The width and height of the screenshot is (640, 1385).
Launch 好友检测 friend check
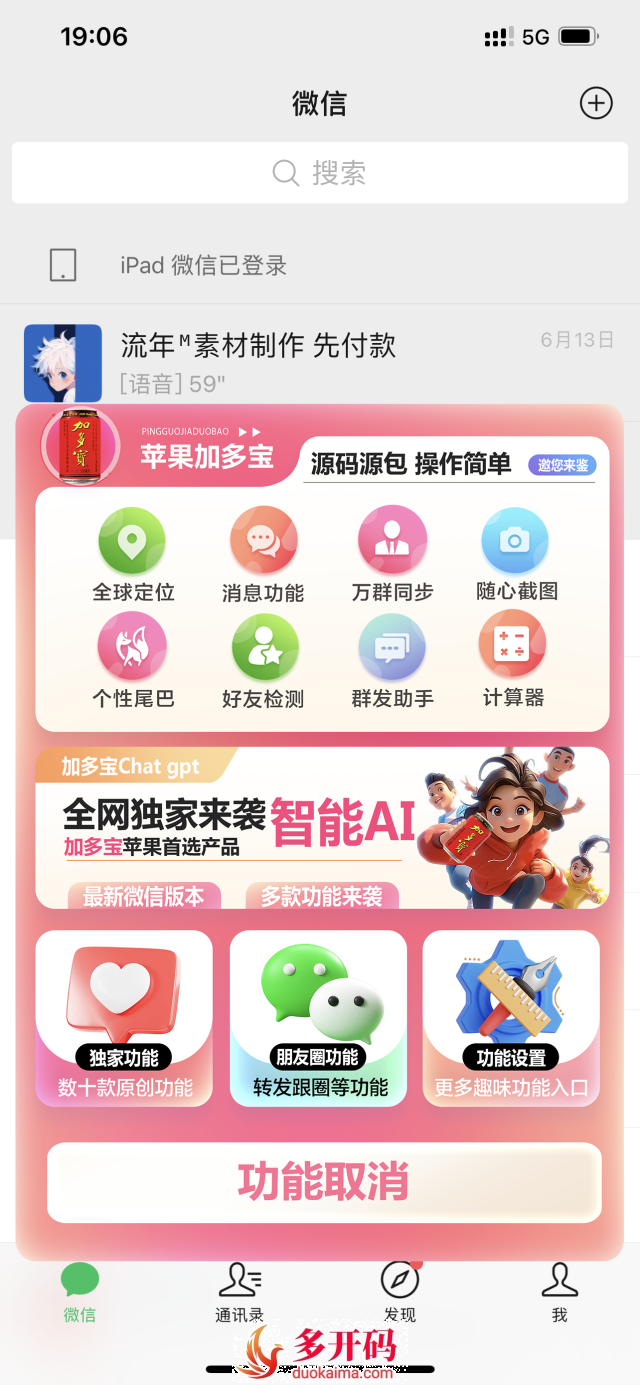click(x=263, y=660)
